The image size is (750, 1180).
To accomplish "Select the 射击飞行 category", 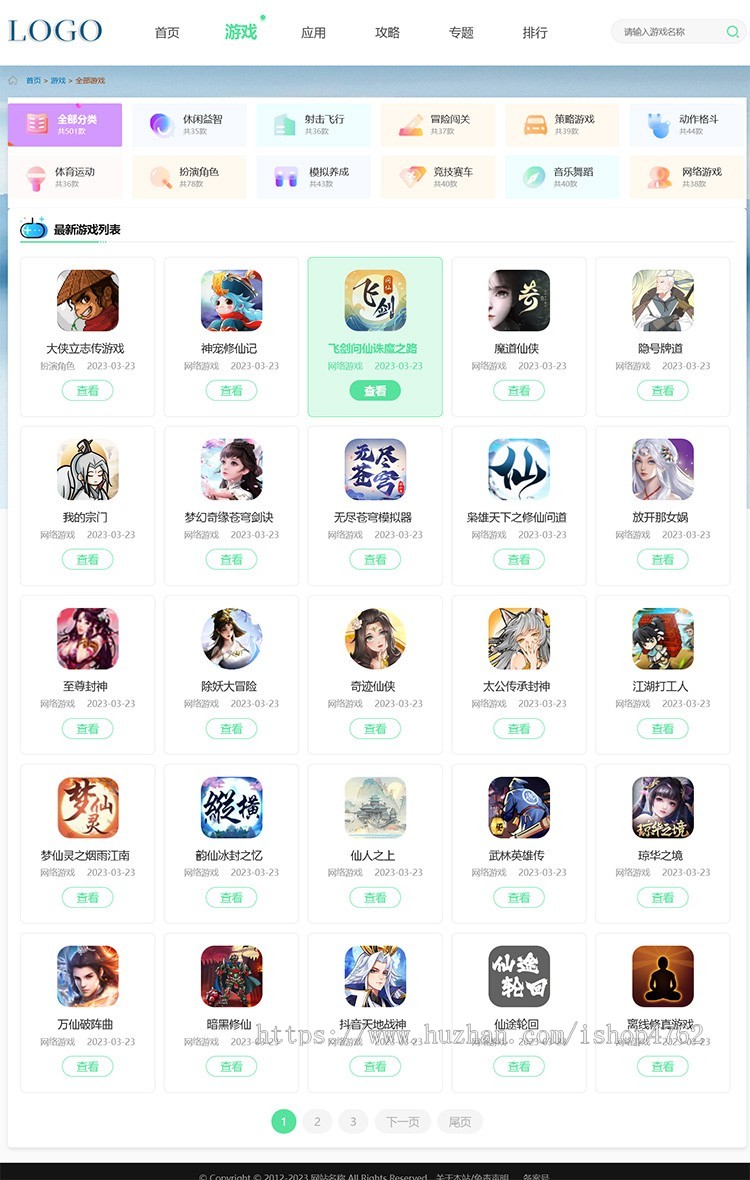I will [x=314, y=125].
